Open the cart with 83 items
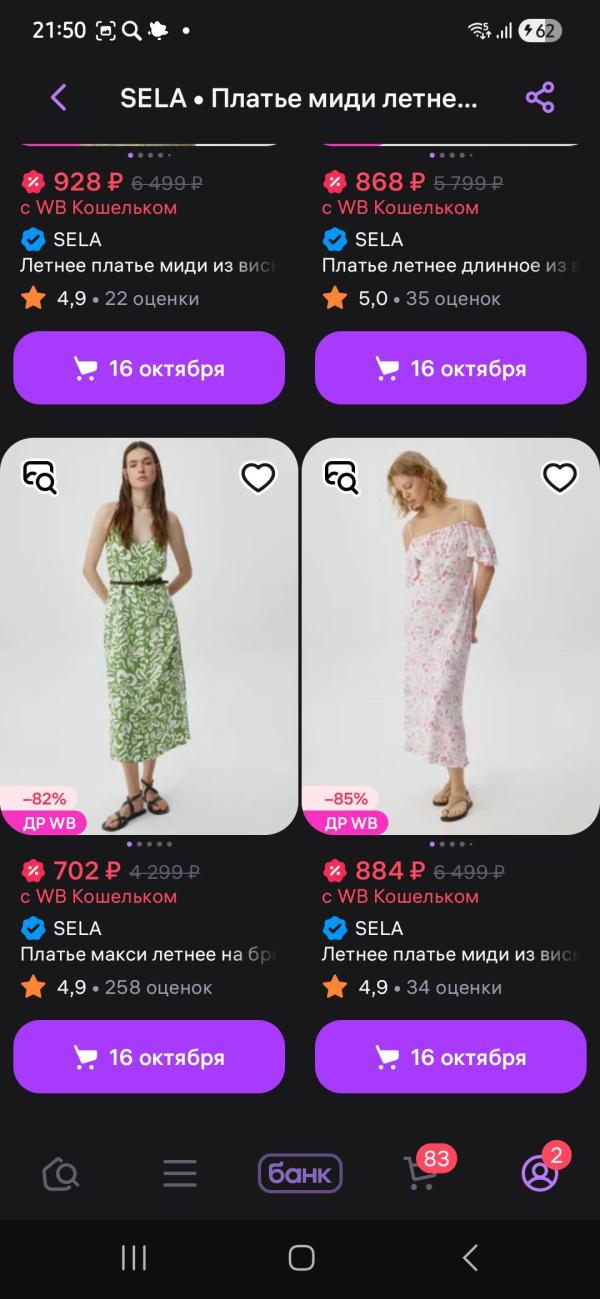Viewport: 600px width, 1299px height. pyautogui.click(x=422, y=1172)
